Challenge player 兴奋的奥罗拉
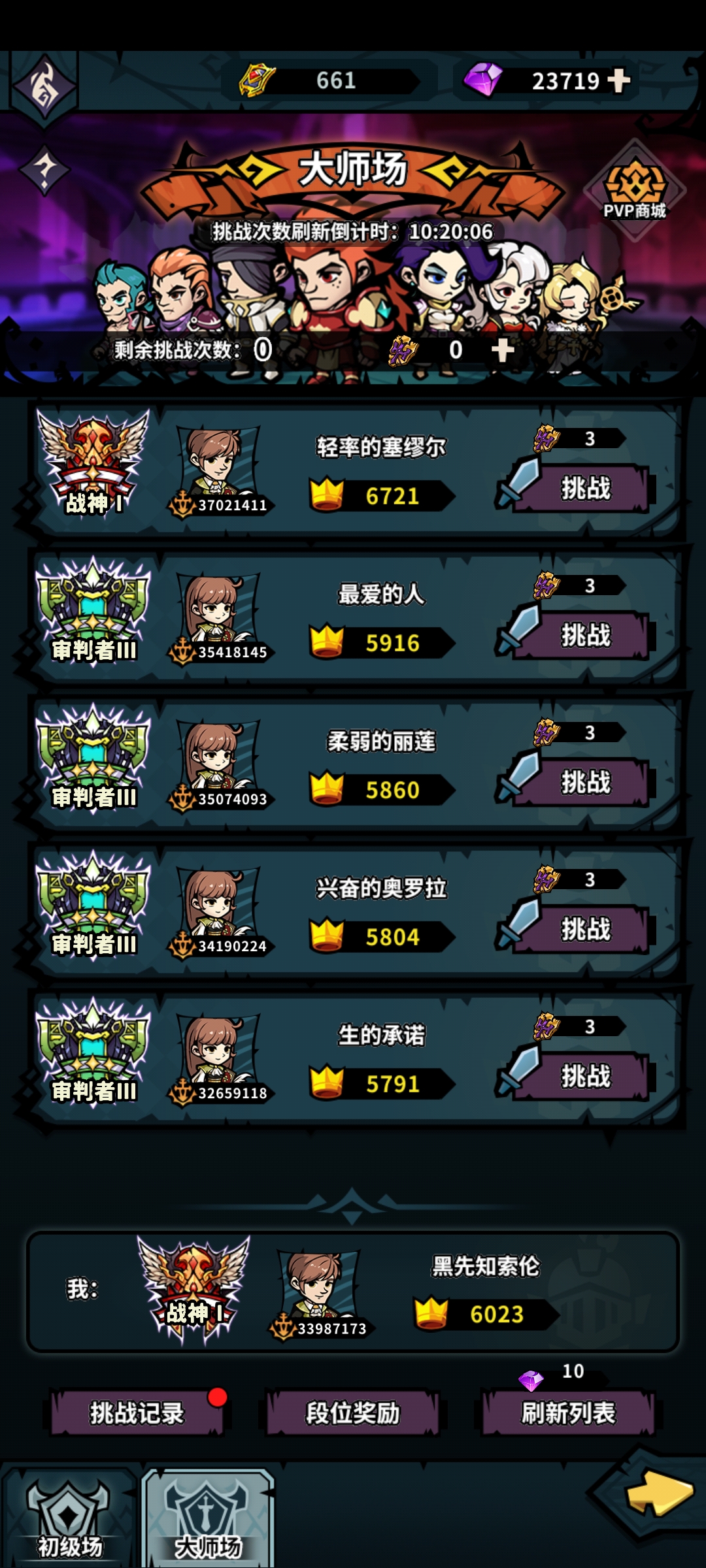706x1568 pixels. tap(584, 929)
